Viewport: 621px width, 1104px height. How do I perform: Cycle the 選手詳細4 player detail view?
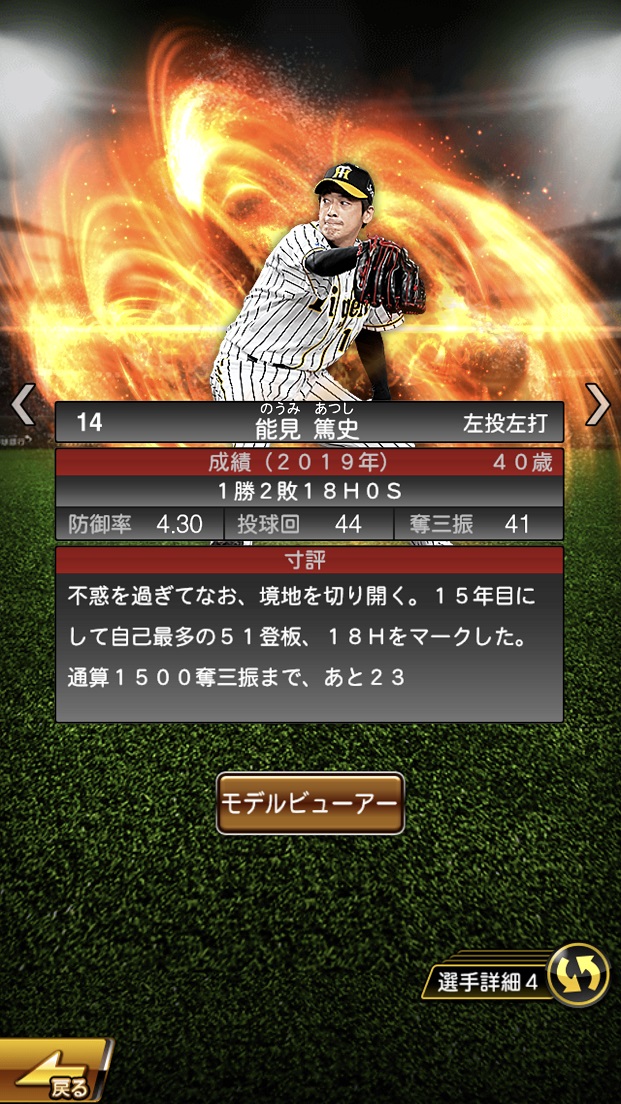(x=578, y=975)
